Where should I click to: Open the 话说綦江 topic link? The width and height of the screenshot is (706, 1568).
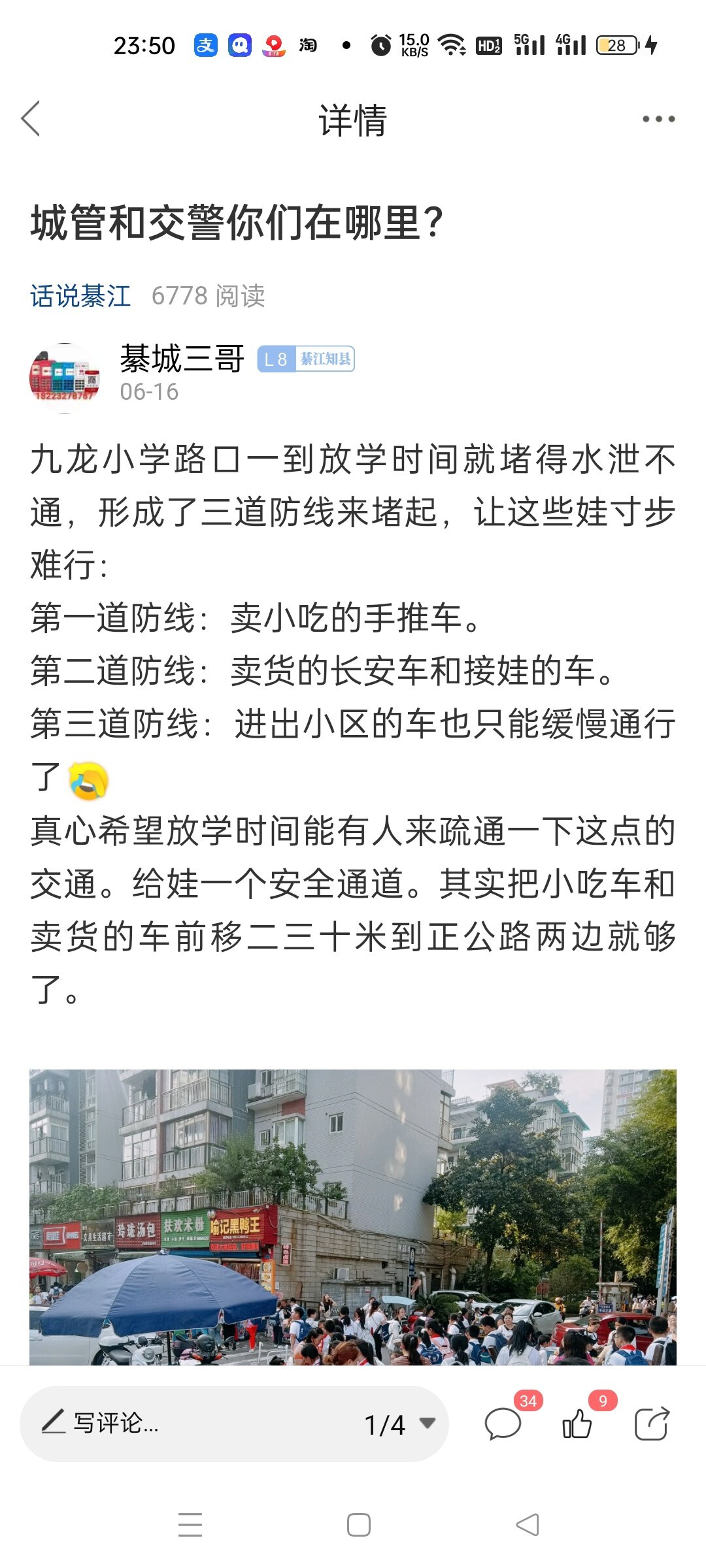80,296
